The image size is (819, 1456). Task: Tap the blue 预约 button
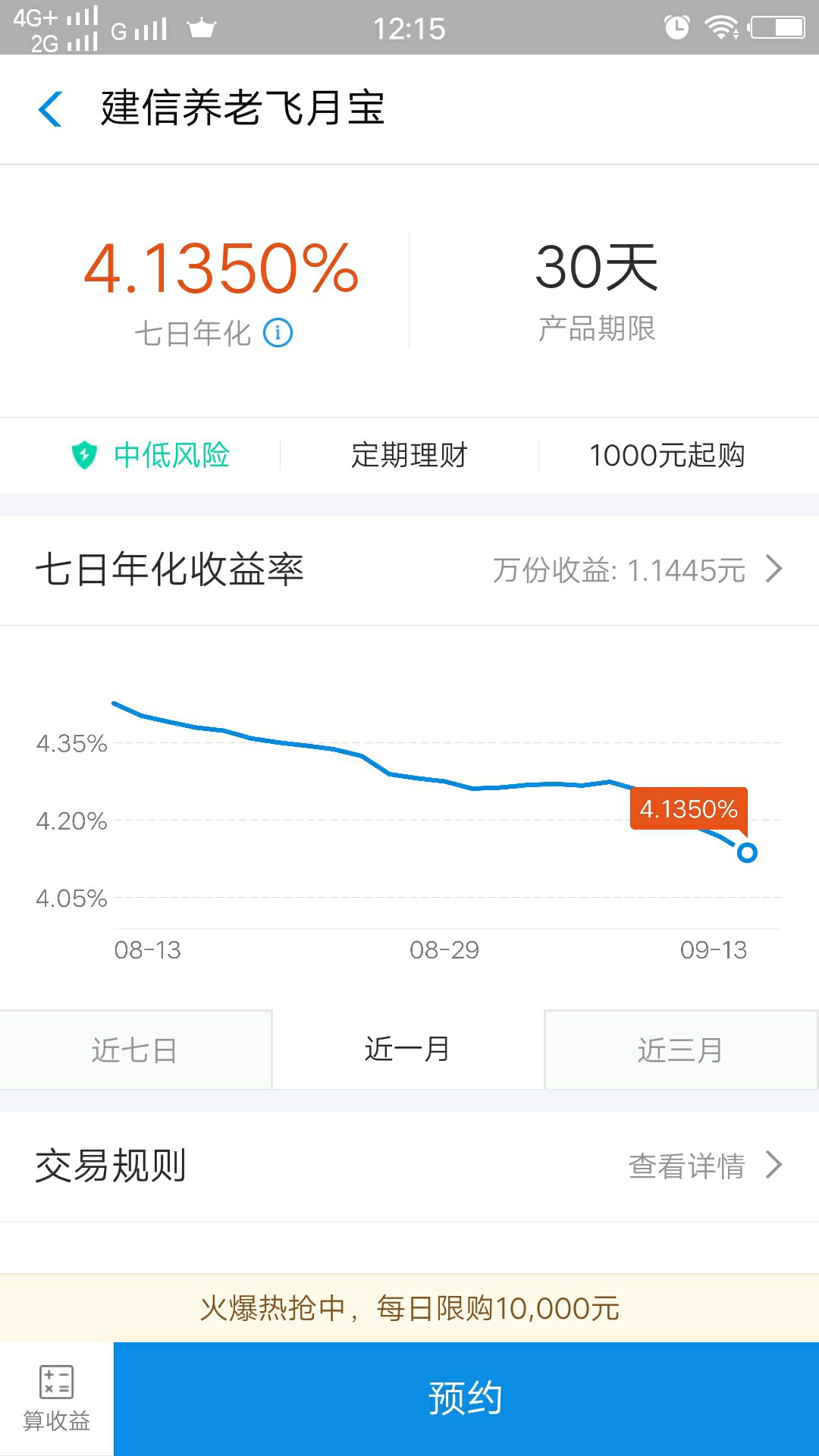[466, 1398]
